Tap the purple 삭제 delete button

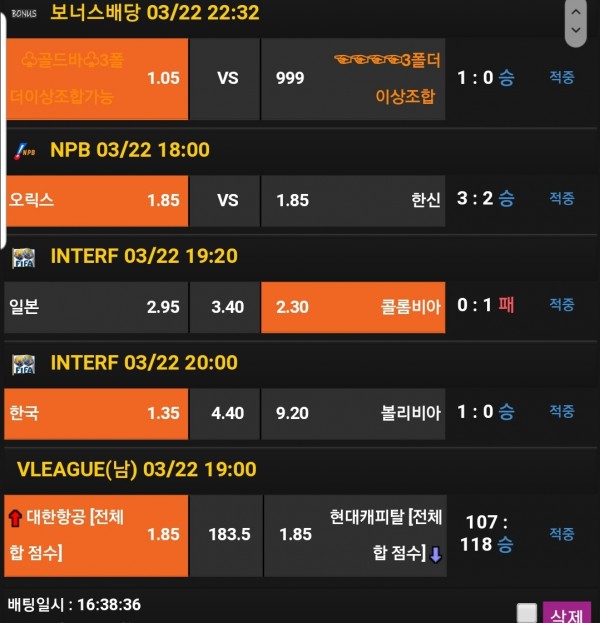pyautogui.click(x=566, y=612)
